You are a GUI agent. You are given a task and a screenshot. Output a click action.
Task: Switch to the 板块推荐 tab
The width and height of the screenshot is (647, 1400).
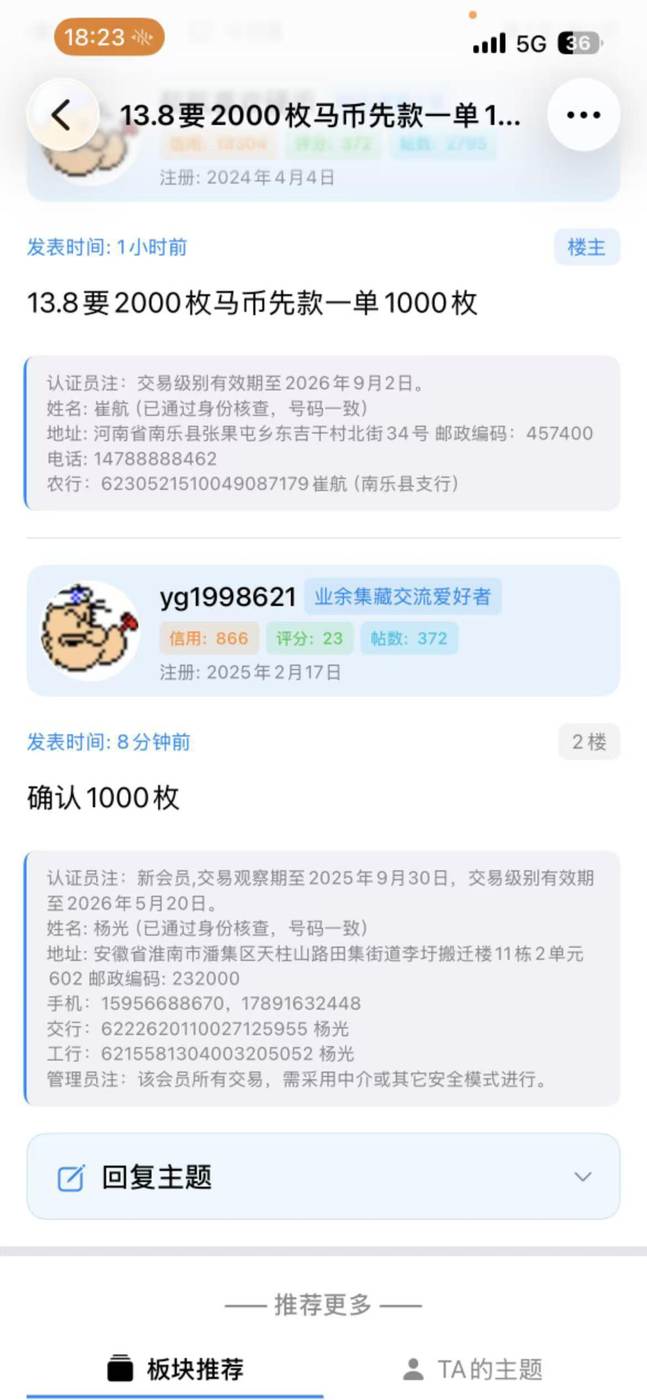point(176,1369)
